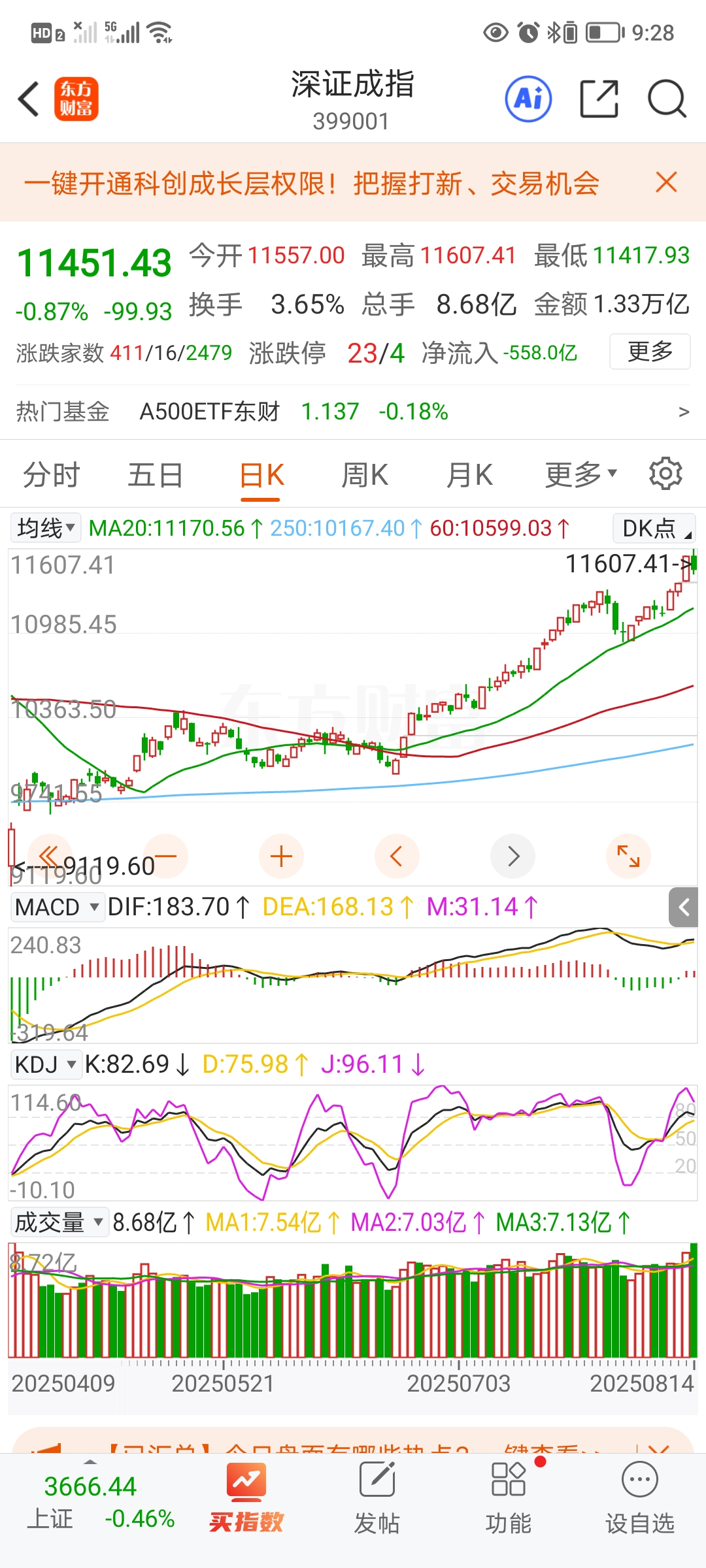The width and height of the screenshot is (706, 1568).
Task: Open the search magnifier
Action: (x=666, y=99)
